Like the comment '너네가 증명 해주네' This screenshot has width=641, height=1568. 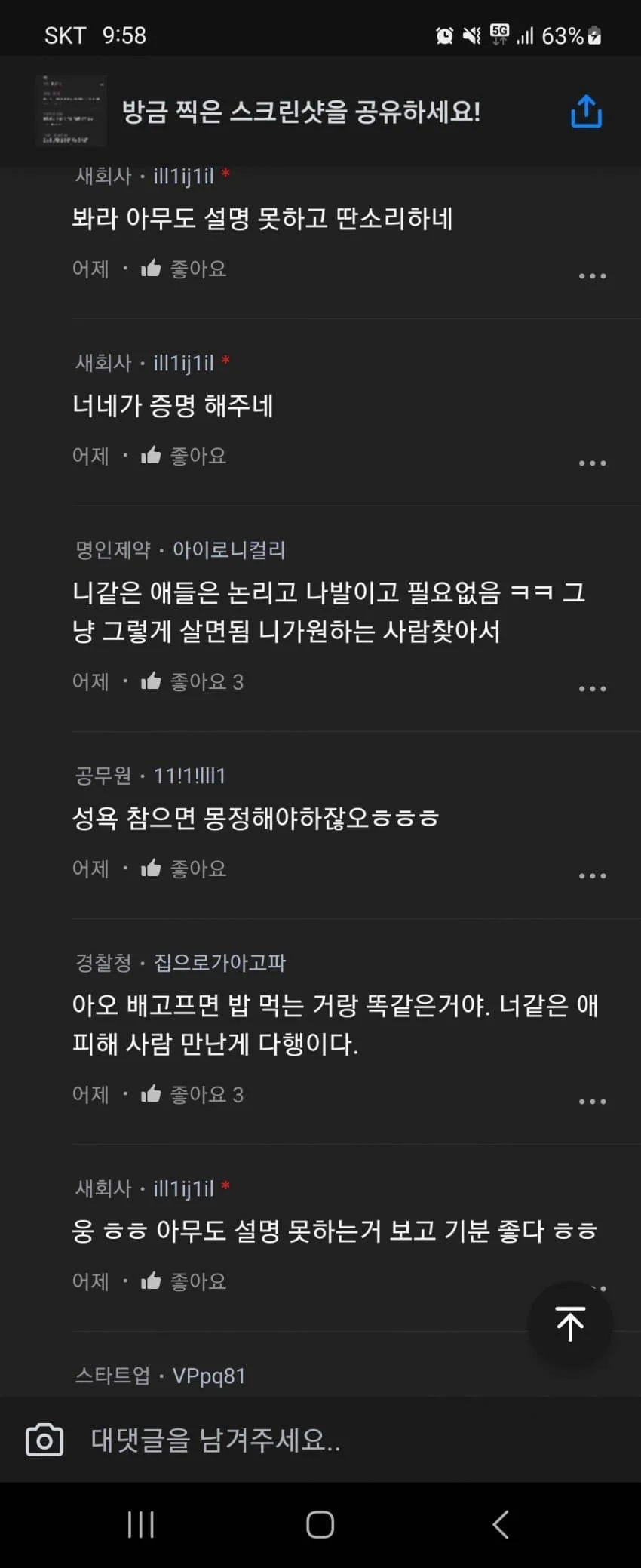point(183,456)
